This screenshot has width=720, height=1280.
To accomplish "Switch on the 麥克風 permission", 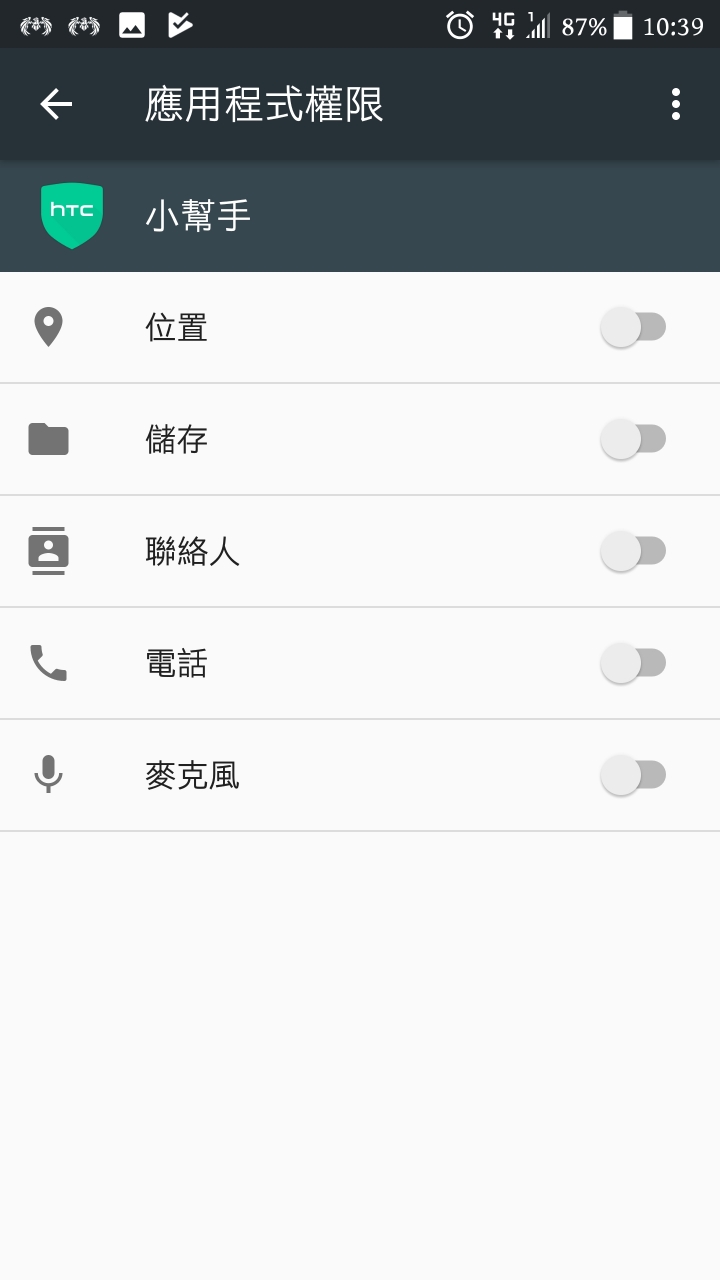I will pos(633,775).
